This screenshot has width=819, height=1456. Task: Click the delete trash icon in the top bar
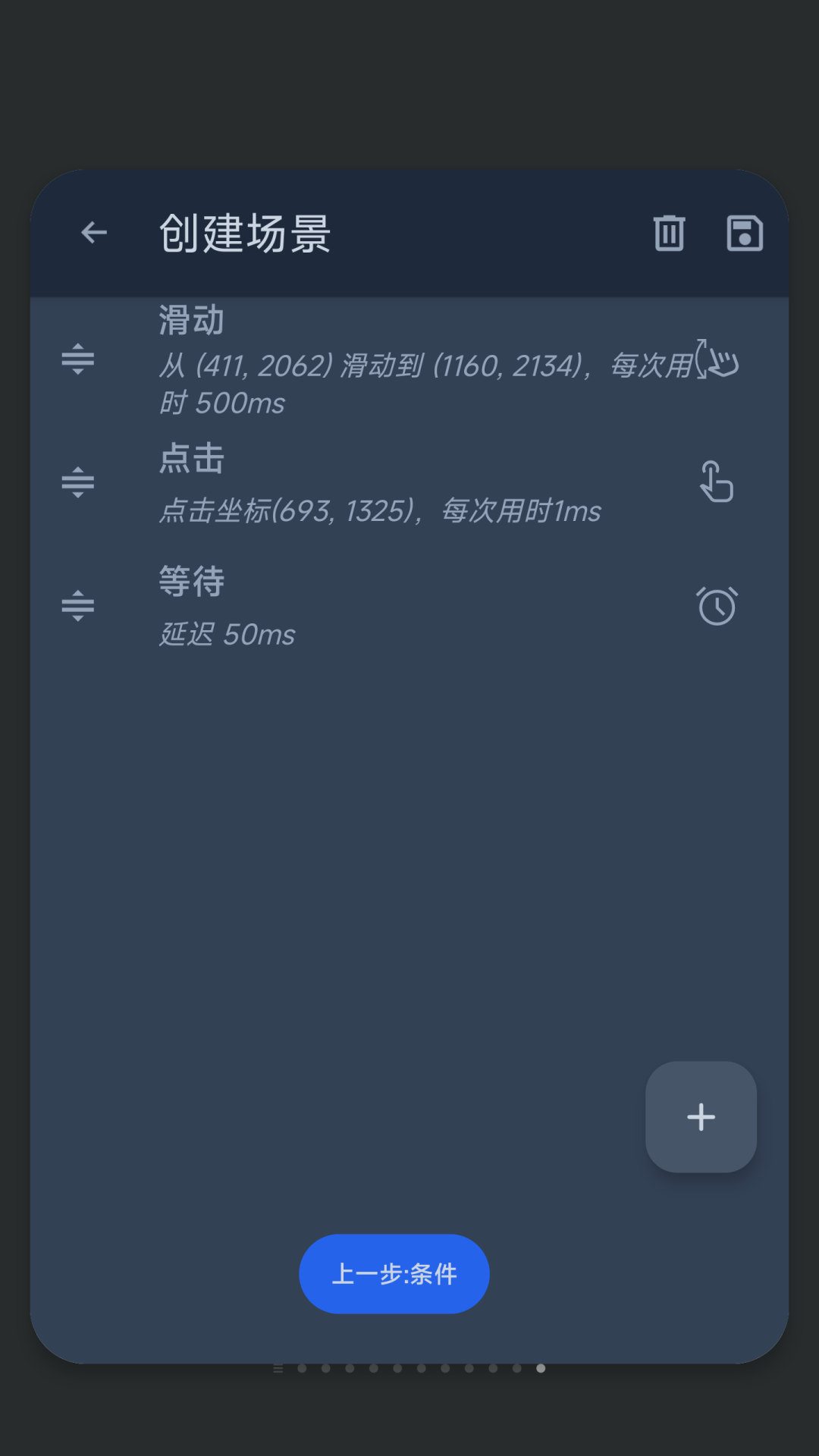pyautogui.click(x=668, y=234)
